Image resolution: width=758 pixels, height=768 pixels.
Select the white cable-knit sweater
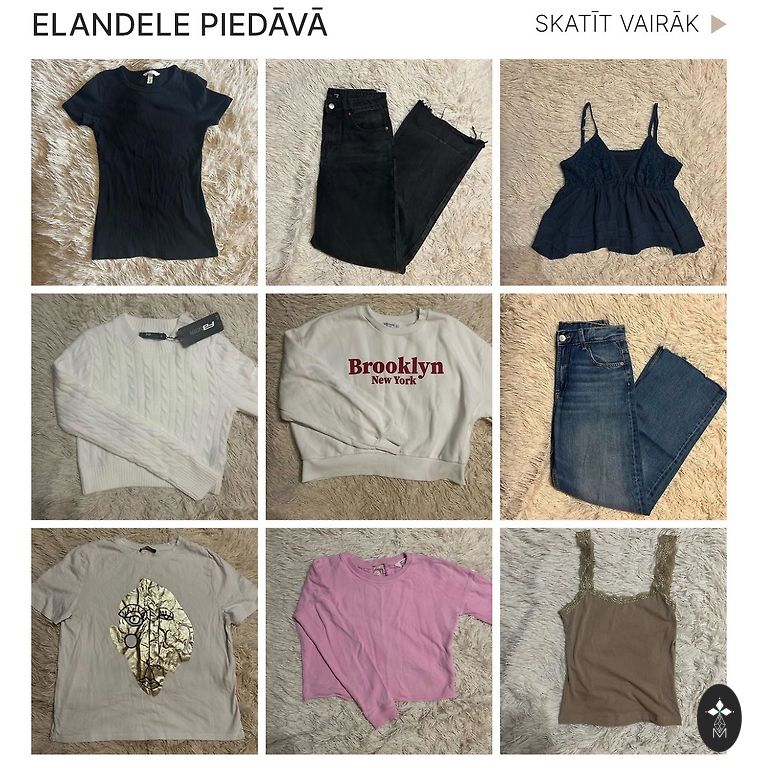tap(144, 406)
